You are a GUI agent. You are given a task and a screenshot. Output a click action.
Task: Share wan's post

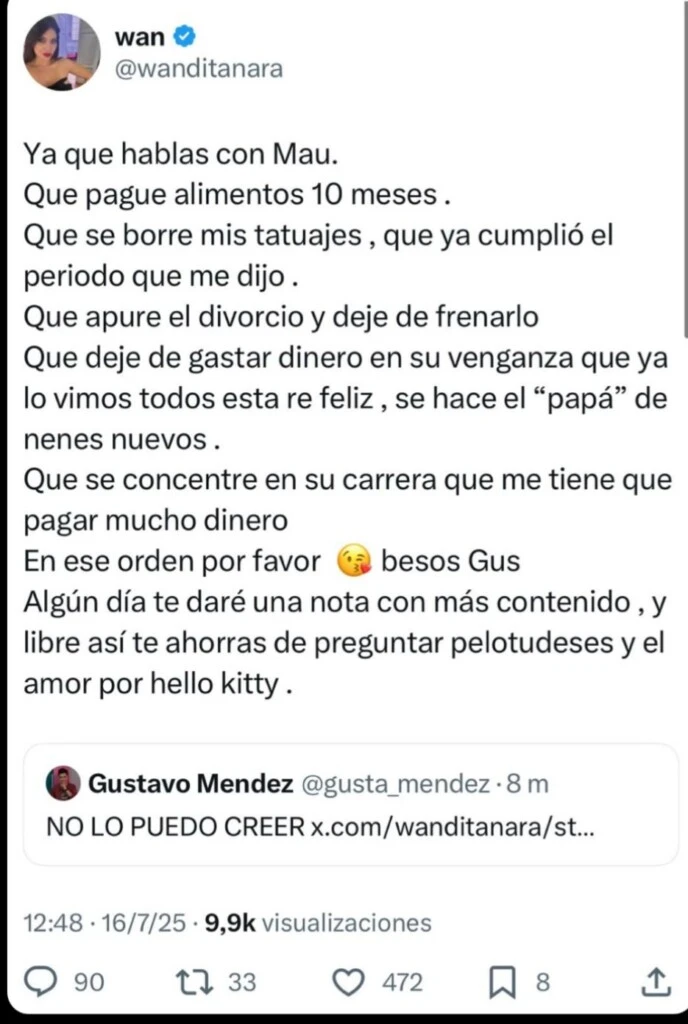pyautogui.click(x=655, y=983)
